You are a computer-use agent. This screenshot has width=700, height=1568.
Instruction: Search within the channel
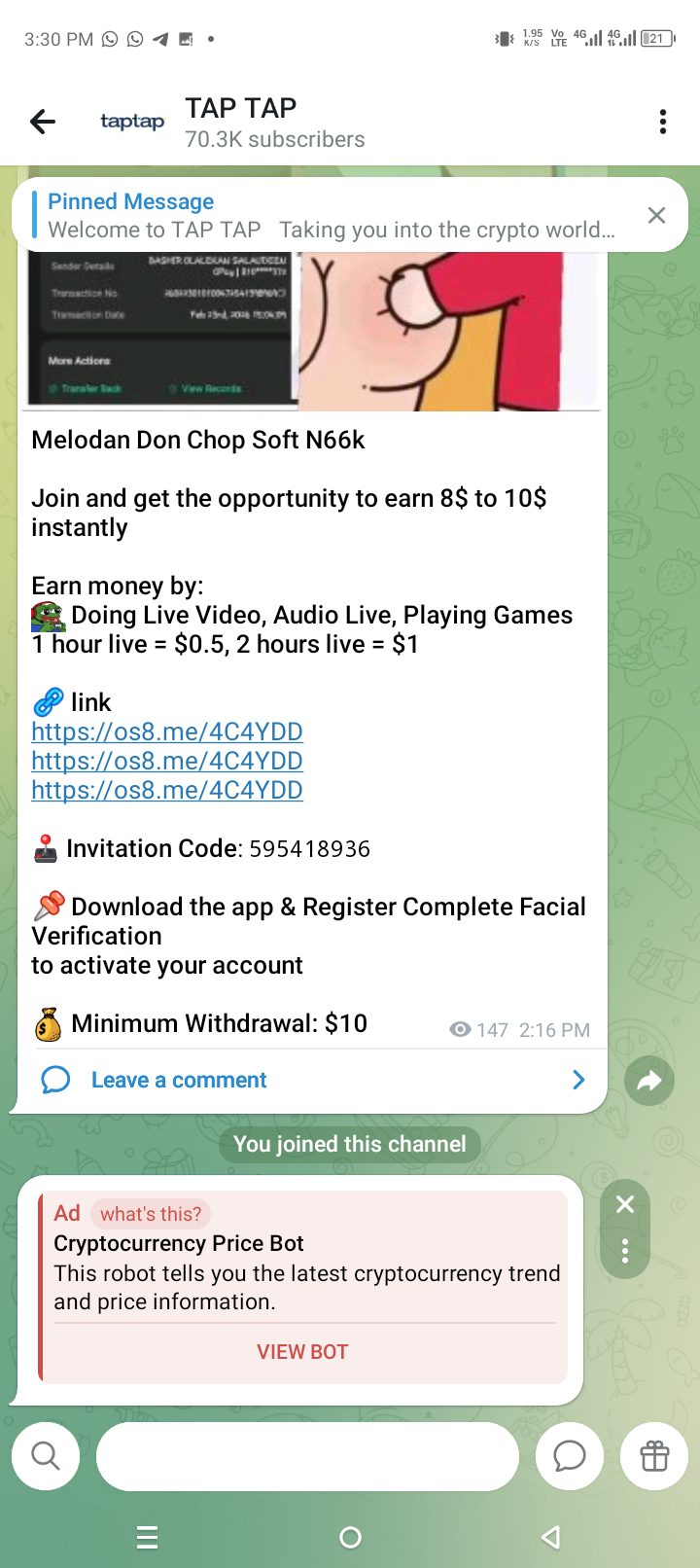46,1456
